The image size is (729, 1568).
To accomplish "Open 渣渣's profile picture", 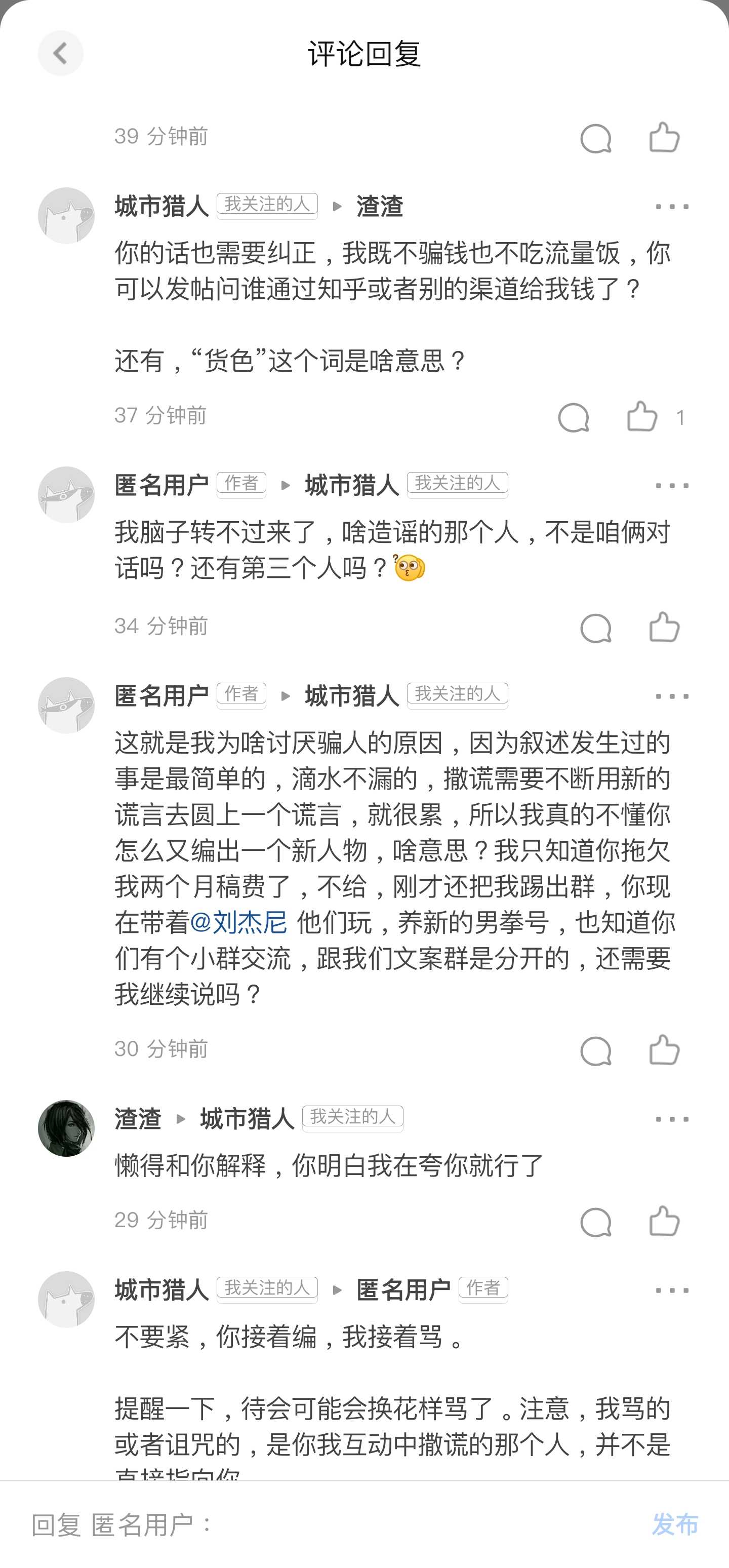I will [66, 1127].
